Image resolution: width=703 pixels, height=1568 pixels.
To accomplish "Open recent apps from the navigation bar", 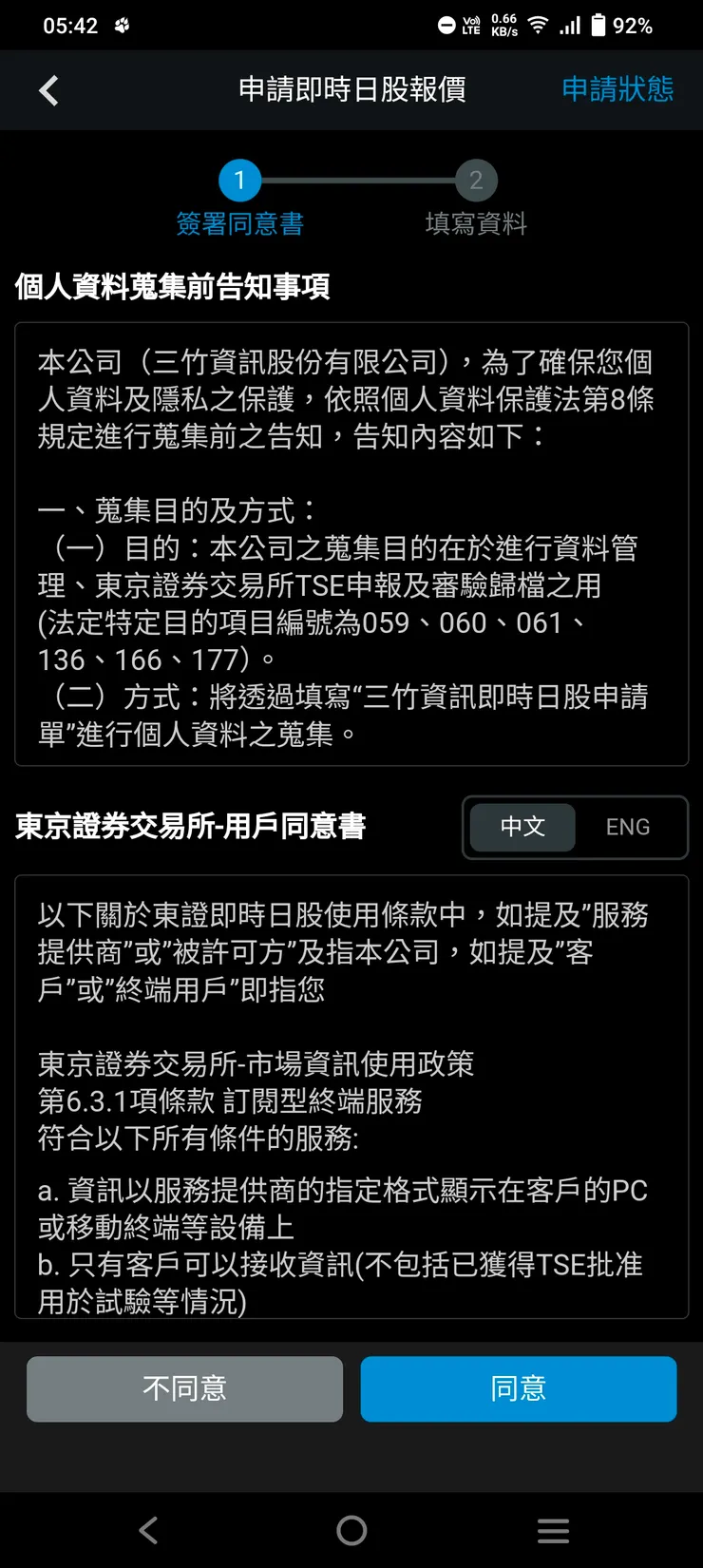I will pos(554,1529).
